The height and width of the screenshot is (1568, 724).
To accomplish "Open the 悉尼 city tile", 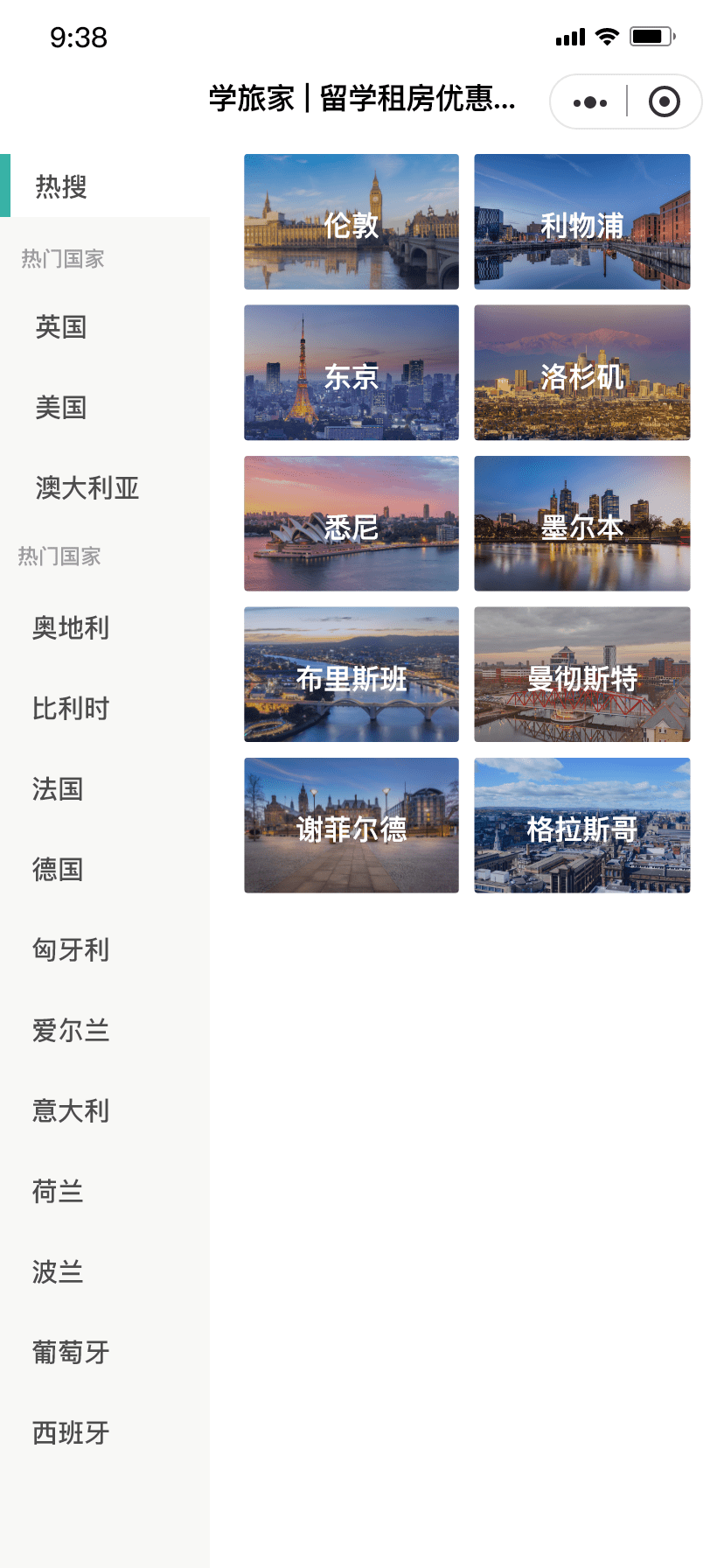I will (x=352, y=523).
